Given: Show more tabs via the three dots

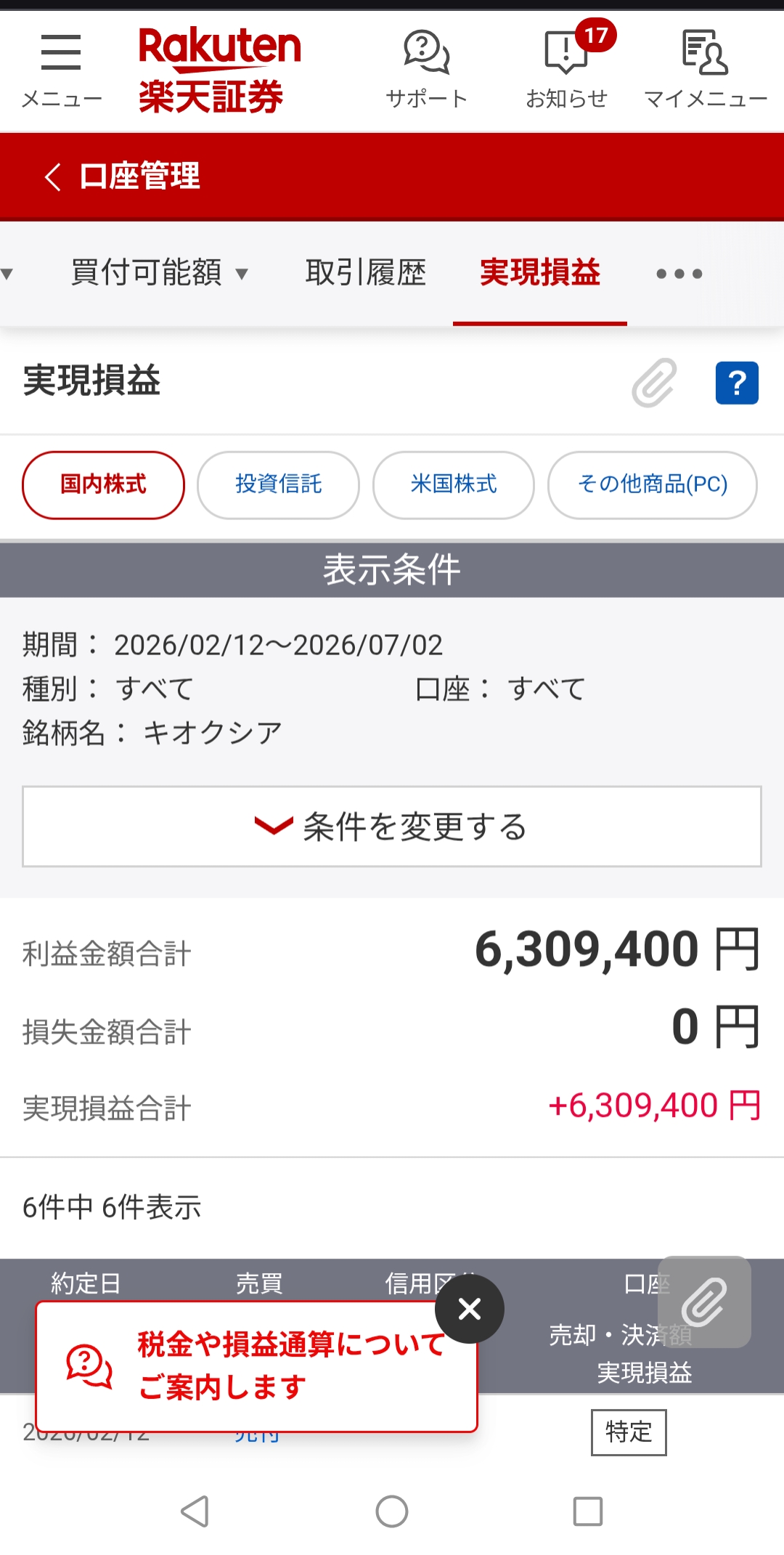Looking at the screenshot, I should [679, 274].
